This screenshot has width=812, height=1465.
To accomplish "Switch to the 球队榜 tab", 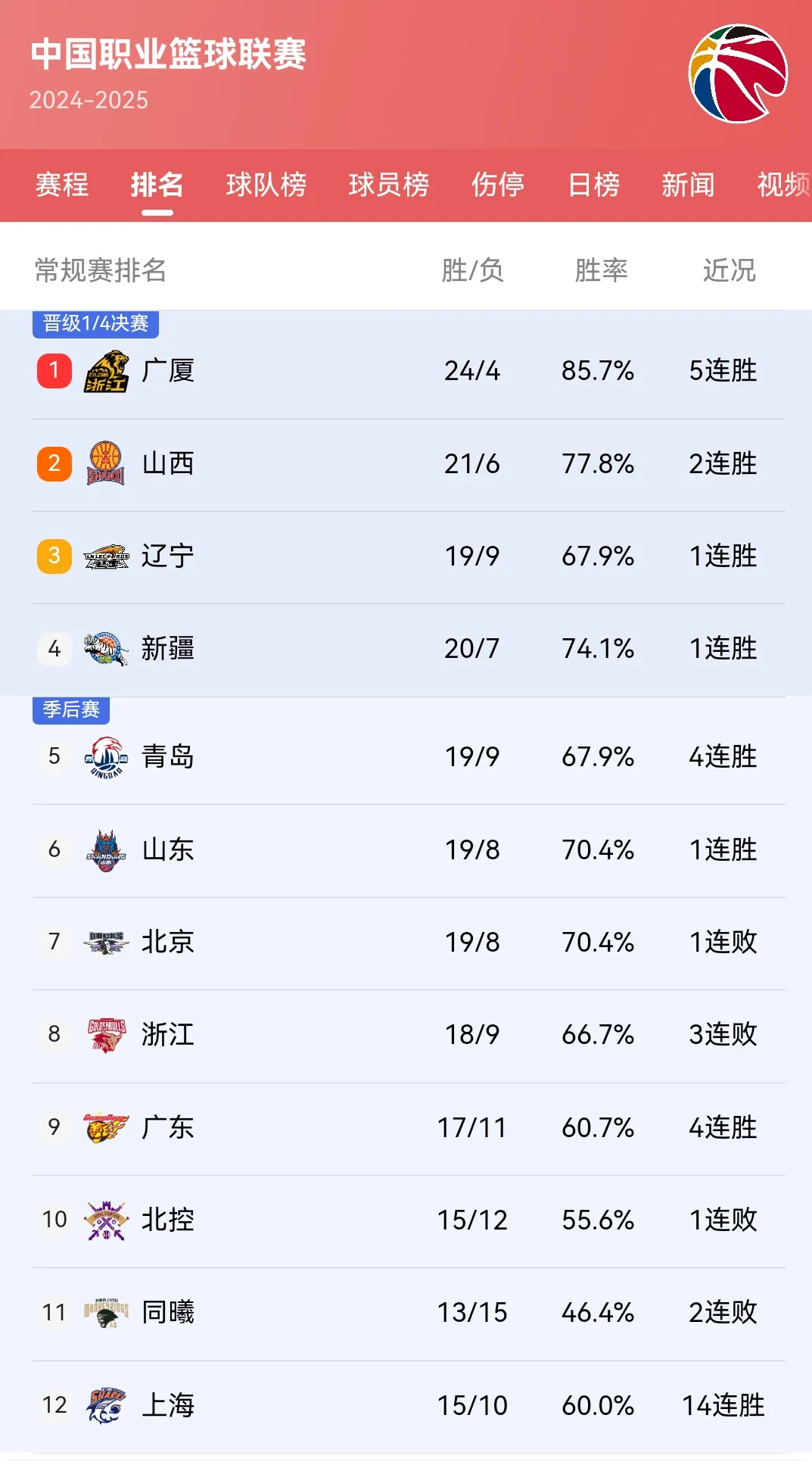I will pos(266,185).
